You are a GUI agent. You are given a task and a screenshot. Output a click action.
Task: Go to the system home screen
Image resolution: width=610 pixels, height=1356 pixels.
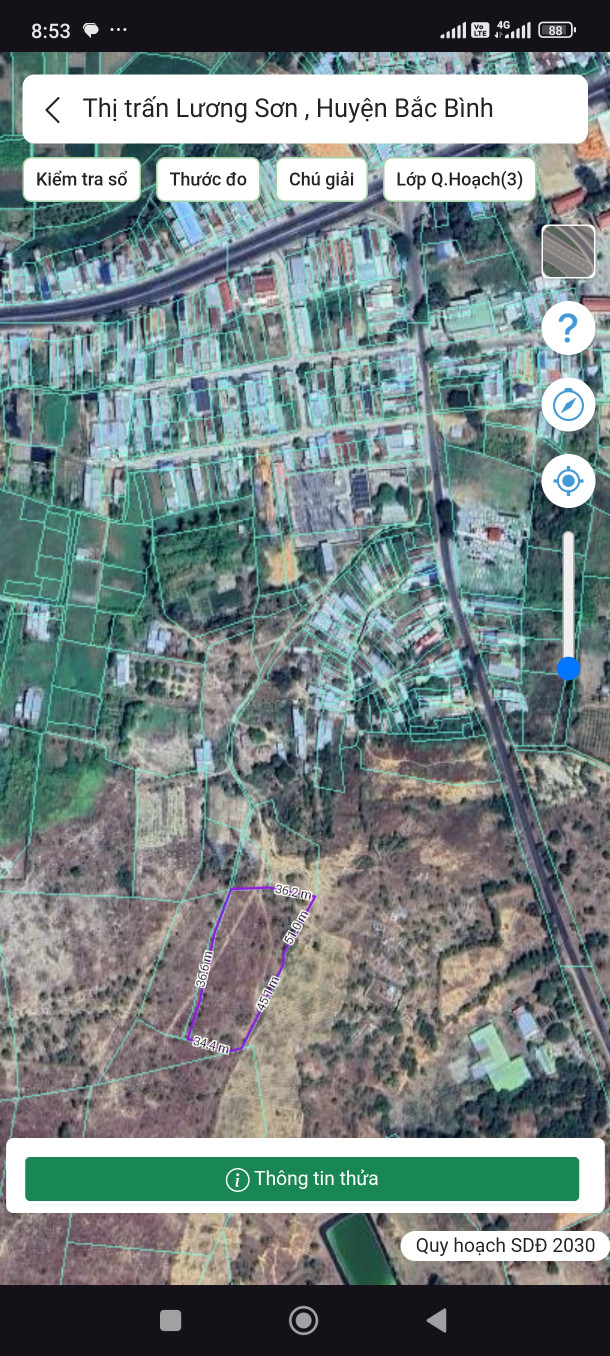pos(303,1321)
